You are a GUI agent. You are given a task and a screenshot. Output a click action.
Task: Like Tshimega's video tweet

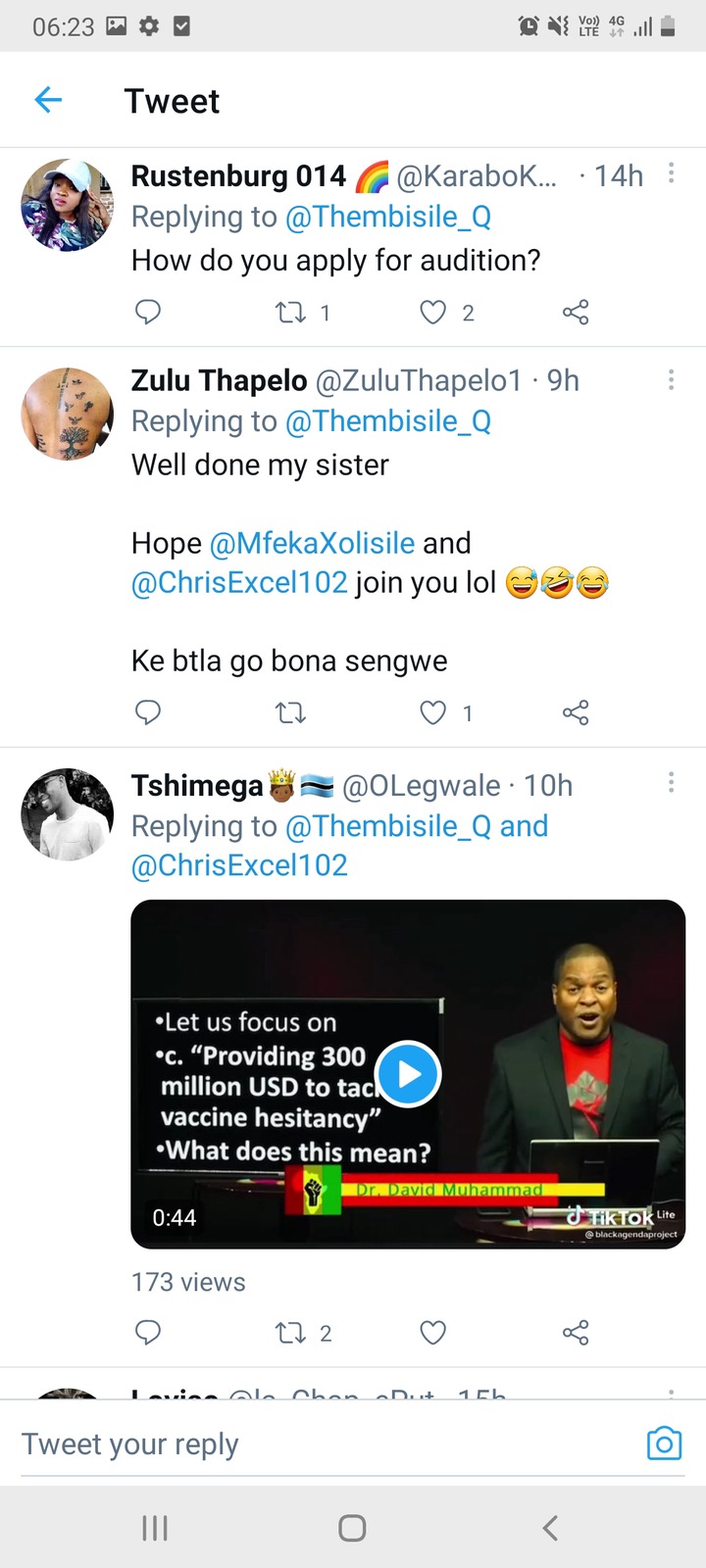point(432,1333)
